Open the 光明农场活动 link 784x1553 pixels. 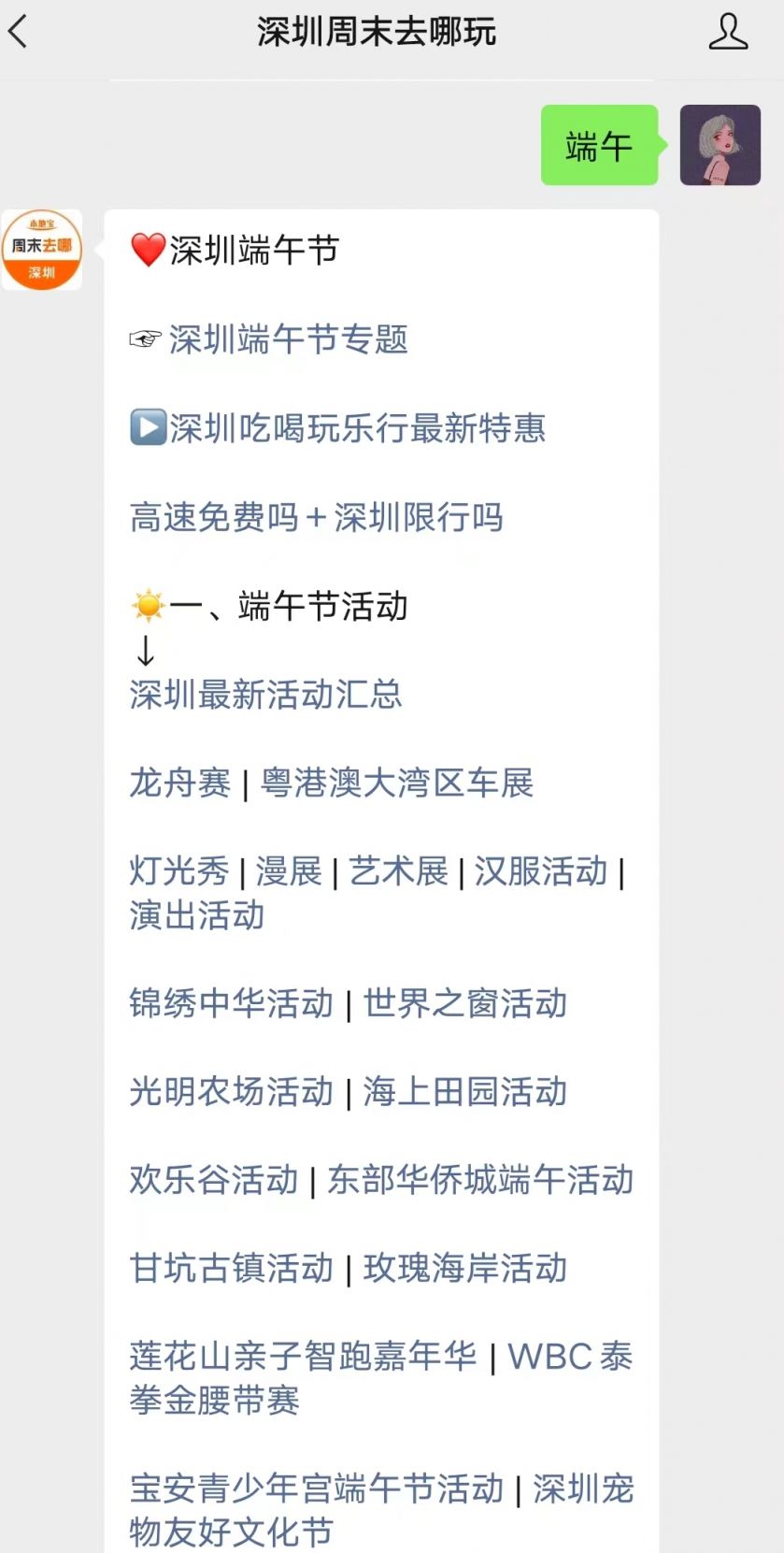tap(231, 1091)
